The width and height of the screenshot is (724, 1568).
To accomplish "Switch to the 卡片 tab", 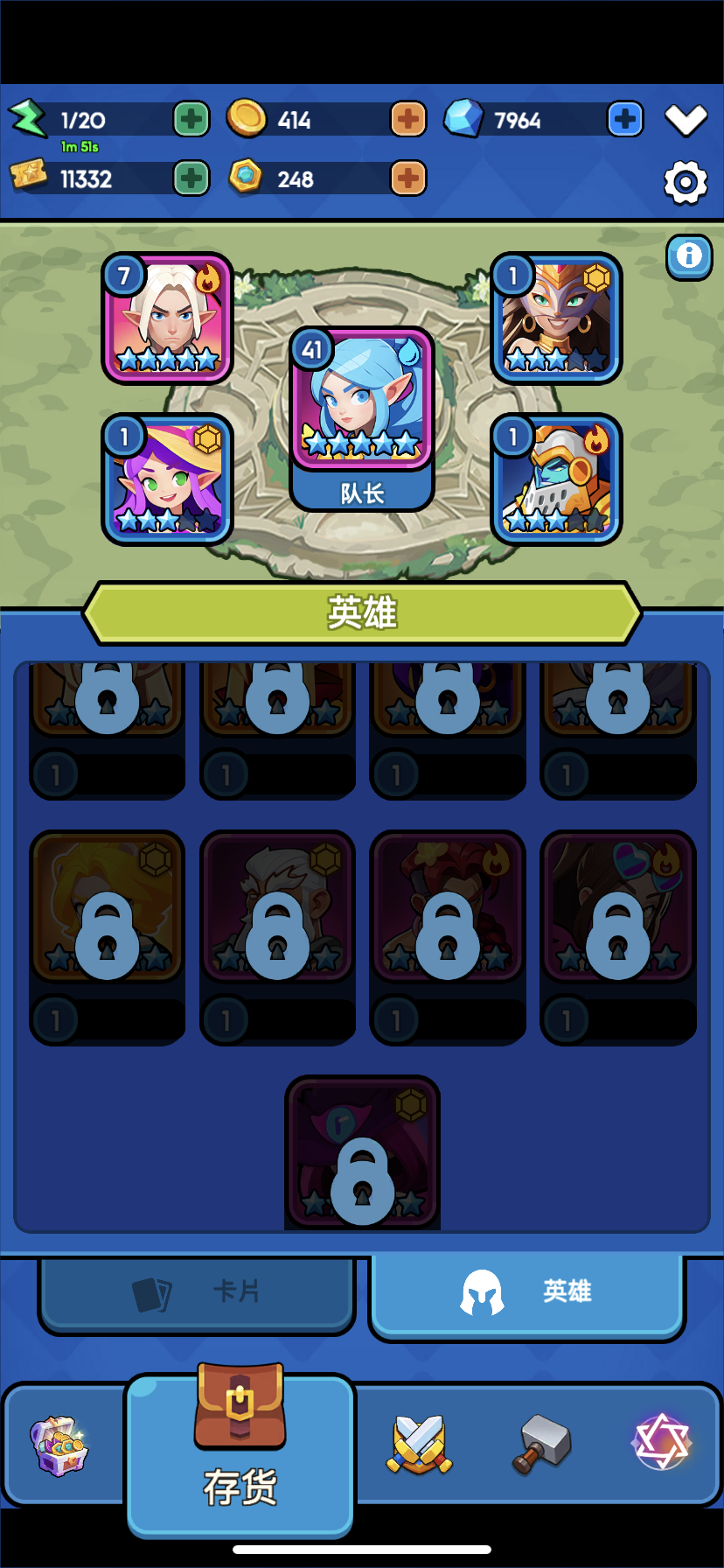I will click(x=196, y=1292).
